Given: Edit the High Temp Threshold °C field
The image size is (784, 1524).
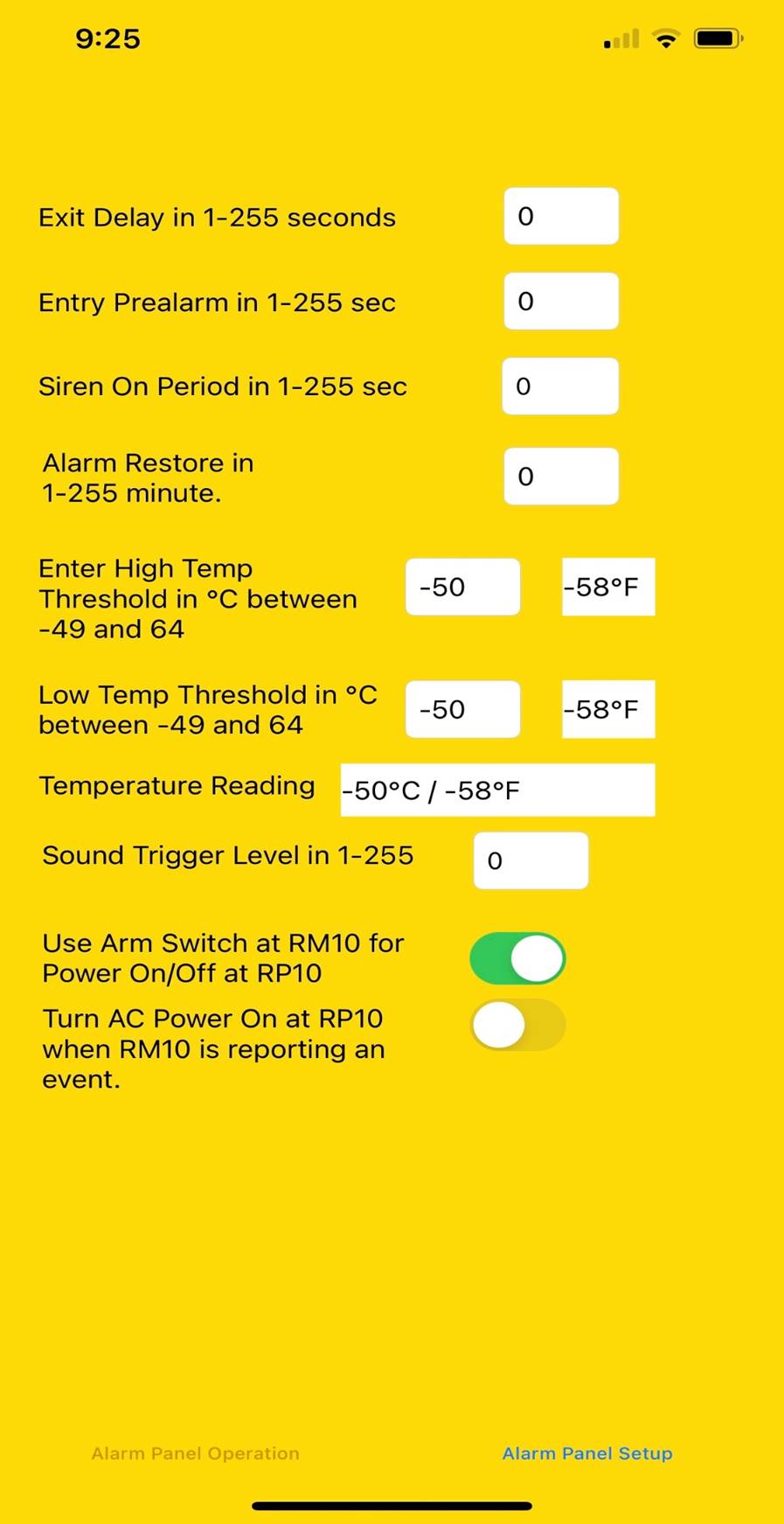Looking at the screenshot, I should [463, 587].
